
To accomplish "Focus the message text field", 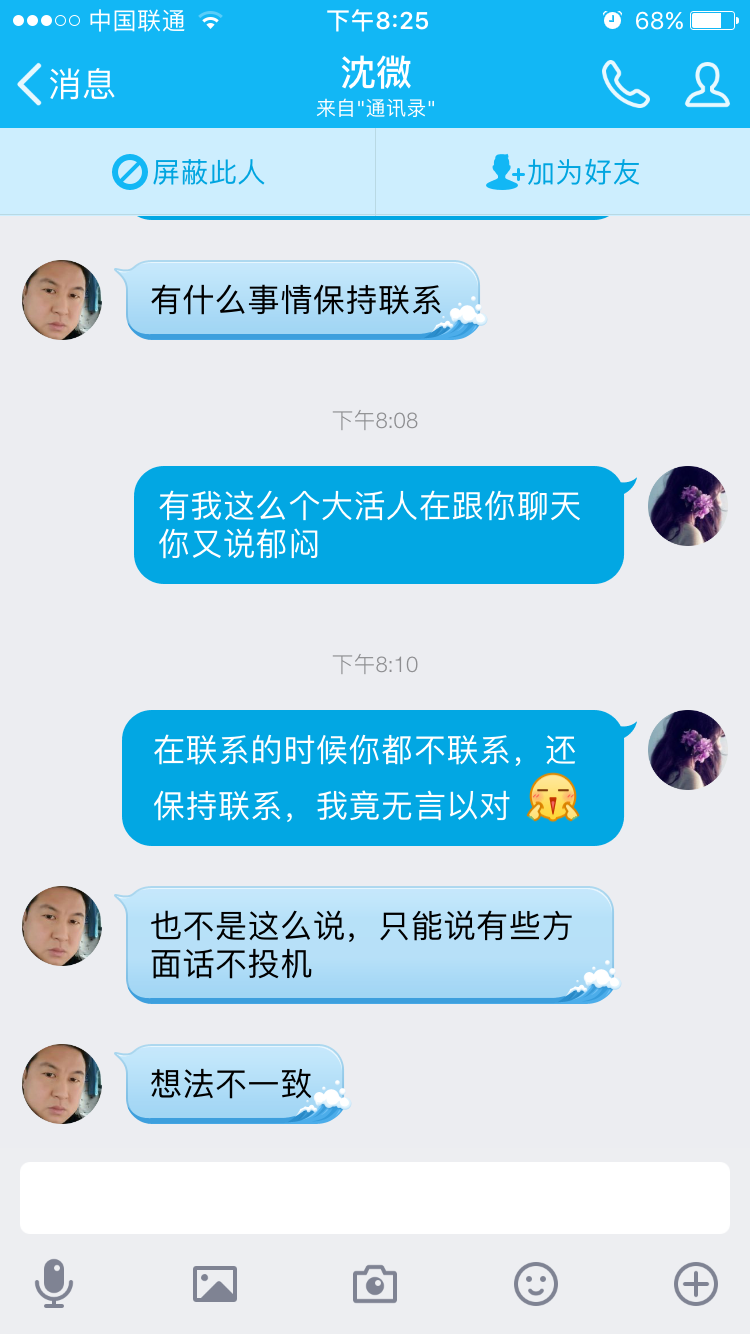I will point(375,1198).
